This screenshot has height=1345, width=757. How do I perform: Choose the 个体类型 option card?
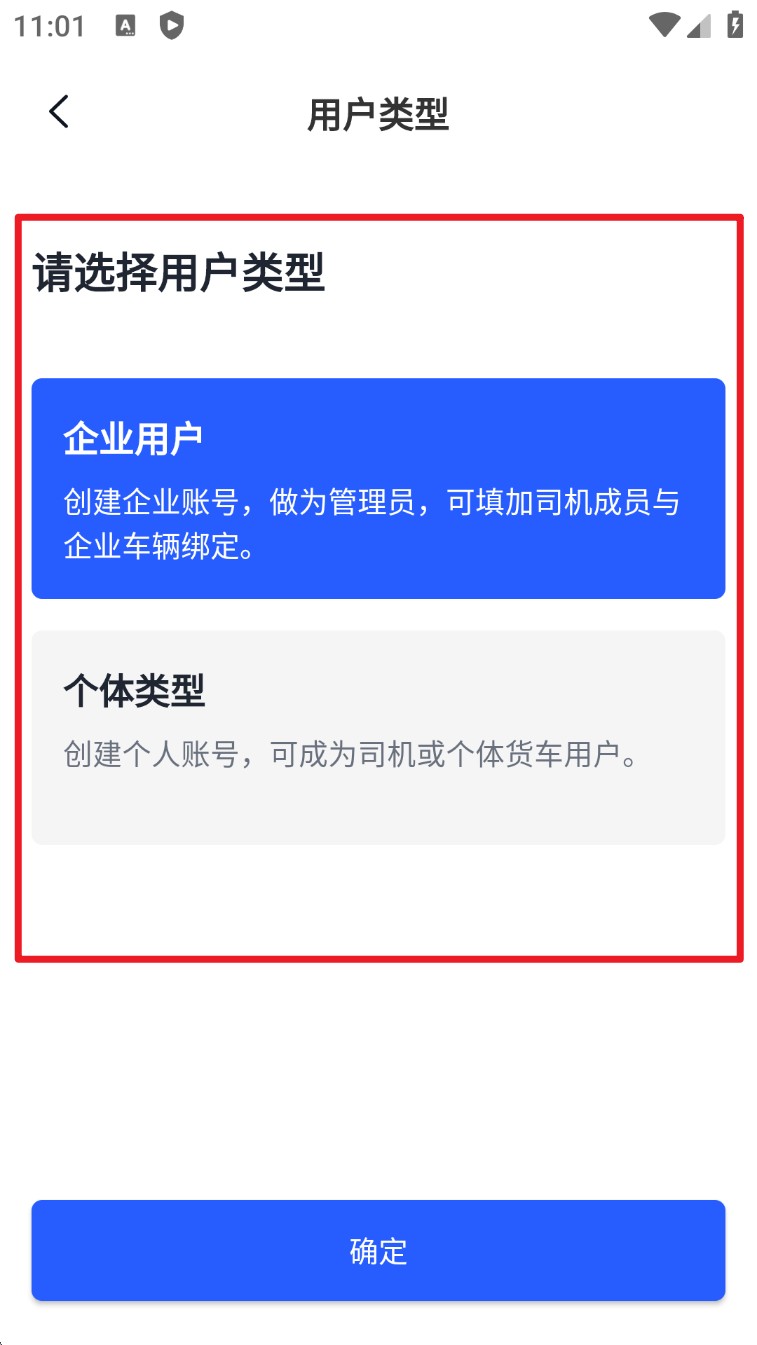pyautogui.click(x=378, y=737)
